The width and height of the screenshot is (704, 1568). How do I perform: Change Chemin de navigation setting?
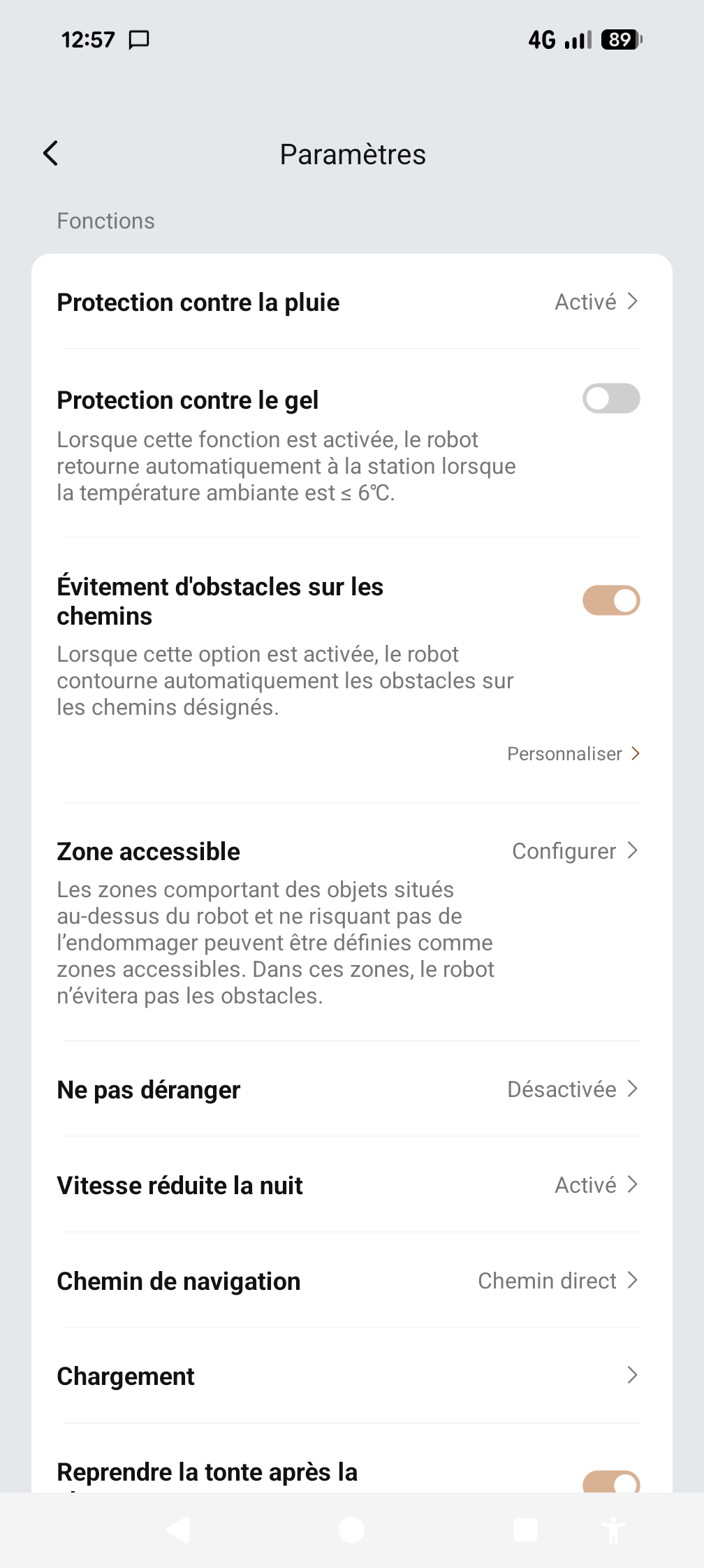[x=352, y=1280]
